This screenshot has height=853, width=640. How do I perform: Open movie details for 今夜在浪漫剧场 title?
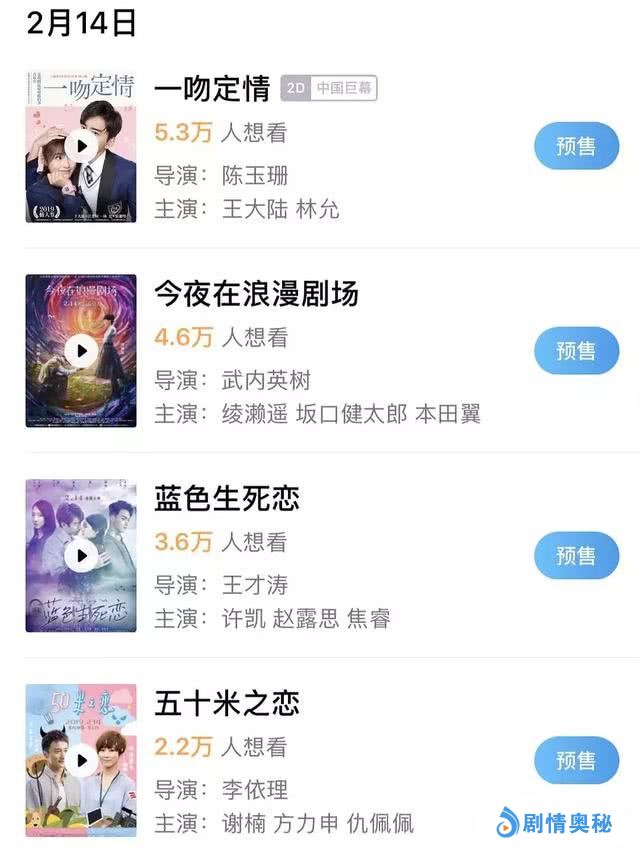pos(256,293)
